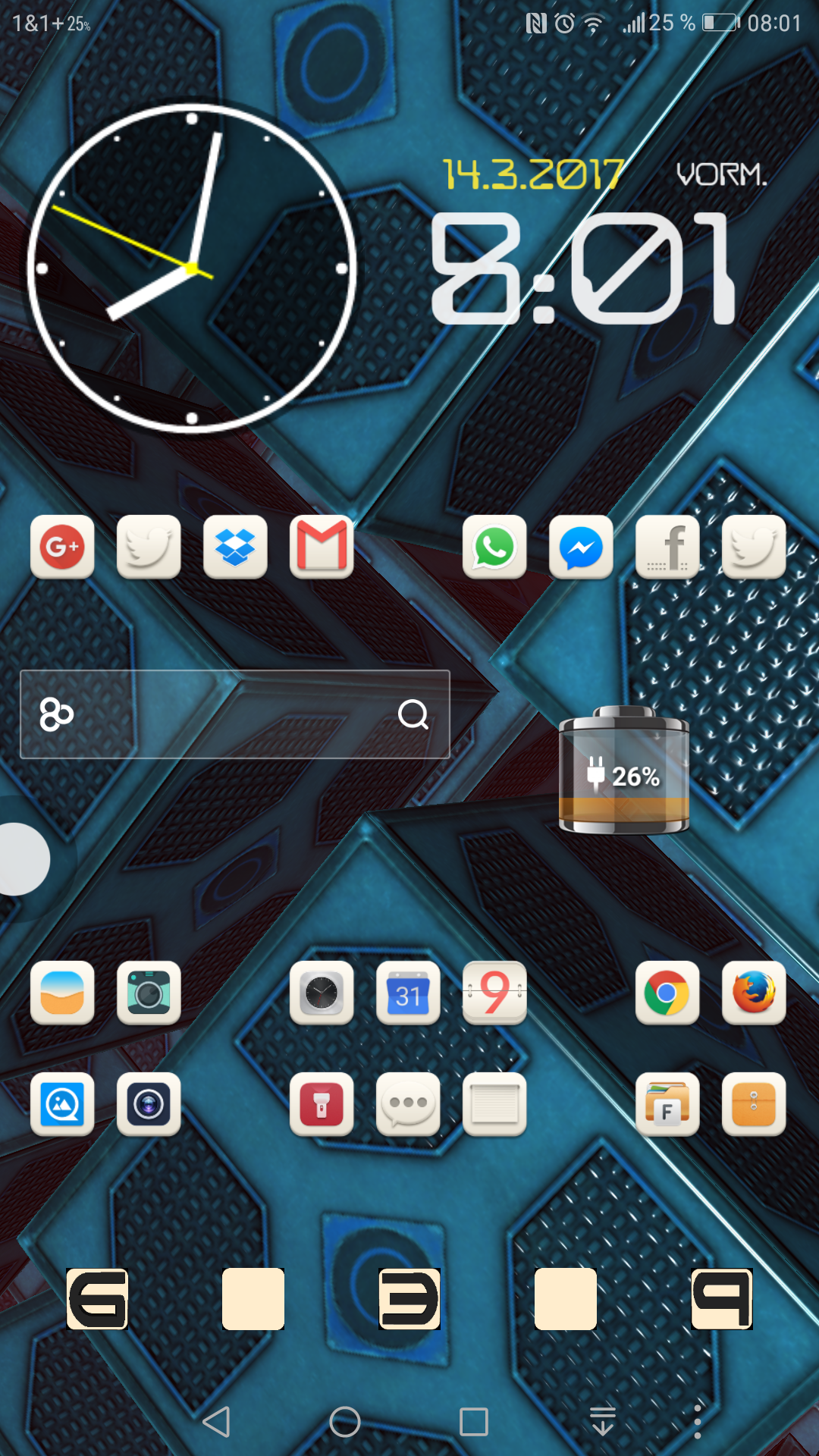Open the Google+ app
The image size is (819, 1456).
[62, 547]
